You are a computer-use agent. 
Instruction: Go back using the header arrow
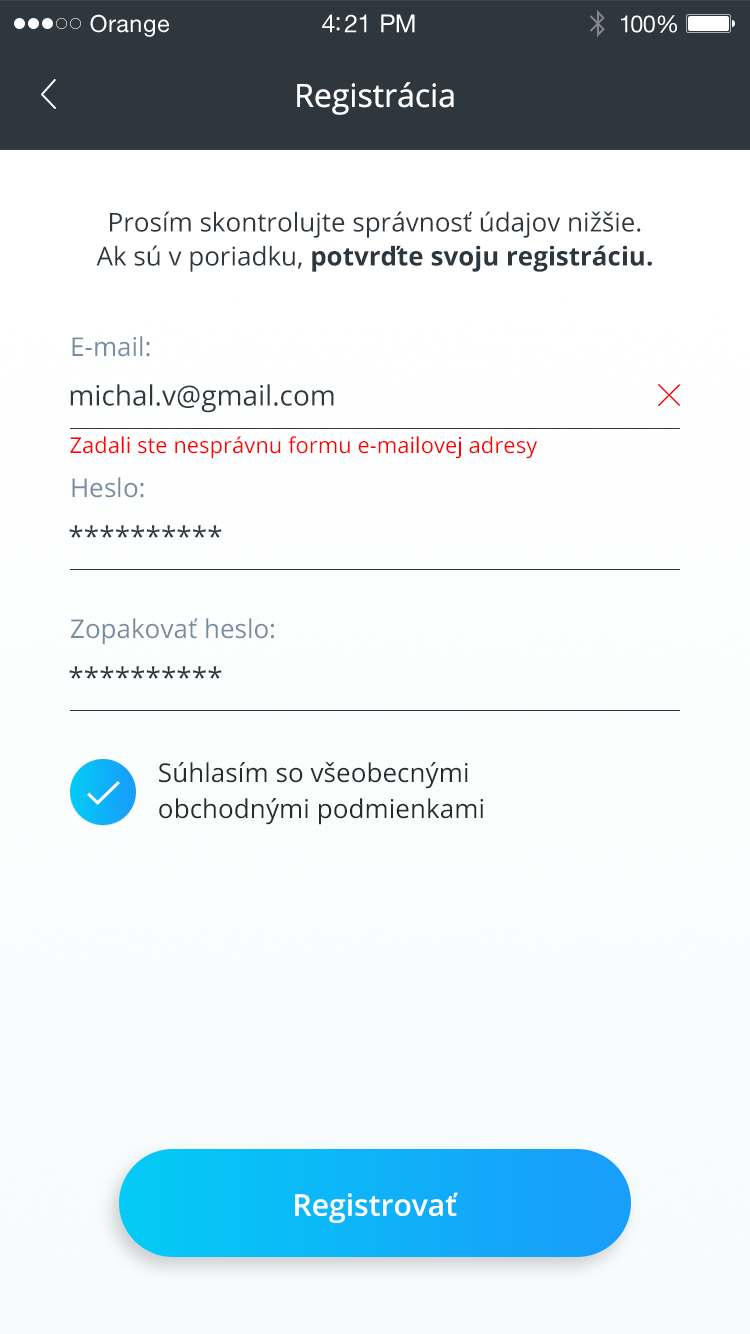point(48,95)
